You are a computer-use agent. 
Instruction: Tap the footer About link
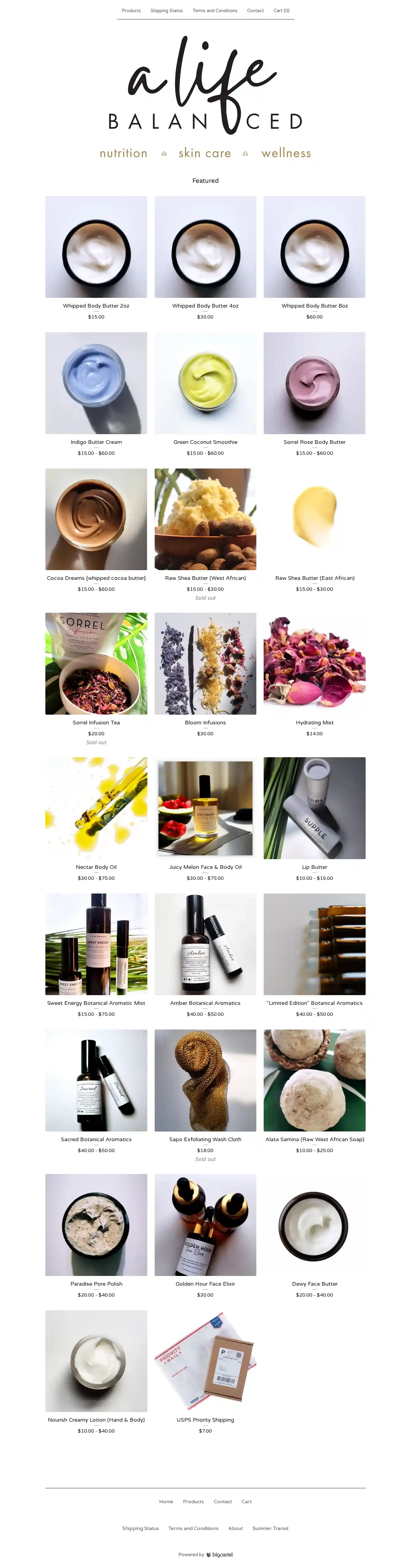(x=236, y=1528)
